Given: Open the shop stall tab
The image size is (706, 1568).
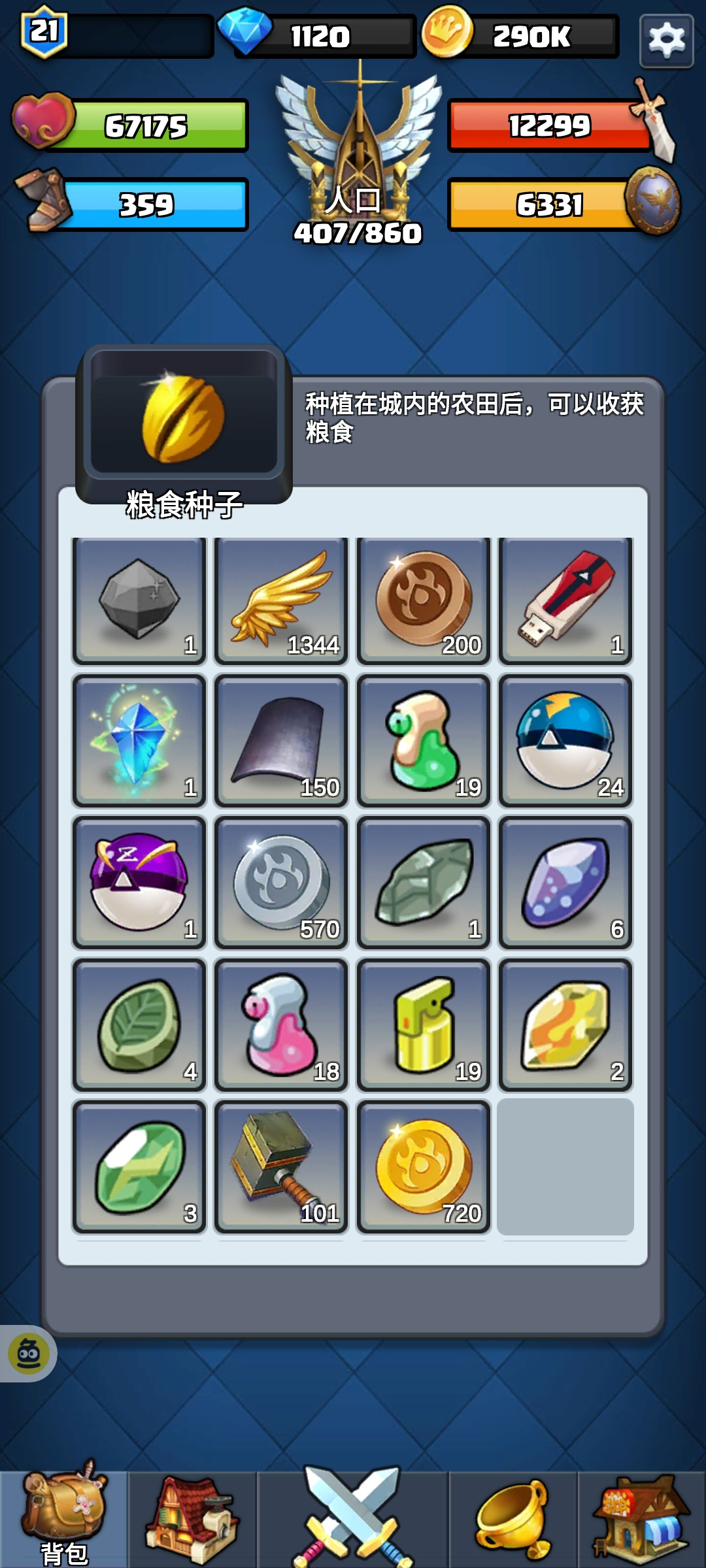Looking at the screenshot, I should pyautogui.click(x=641, y=1518).
